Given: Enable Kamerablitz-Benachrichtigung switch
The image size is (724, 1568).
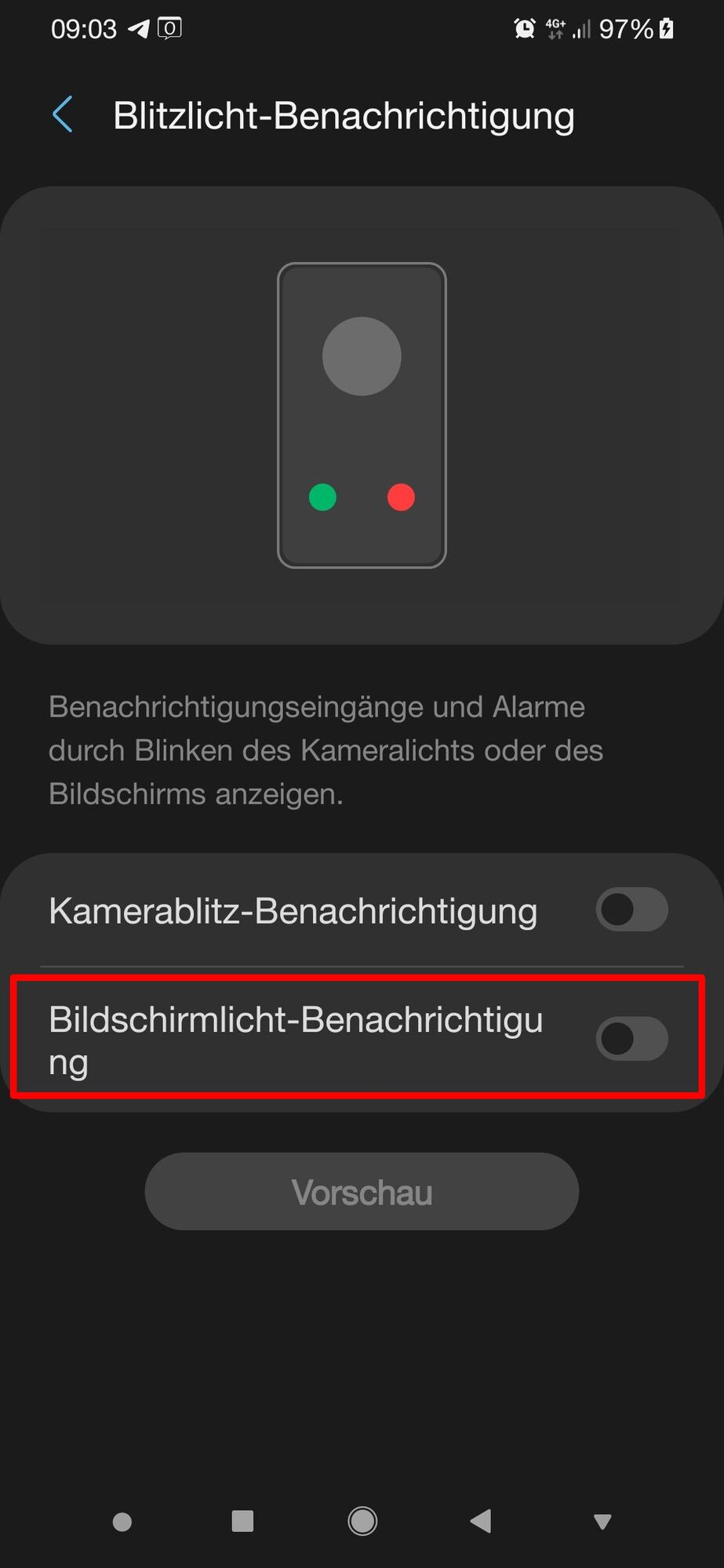Looking at the screenshot, I should (631, 909).
